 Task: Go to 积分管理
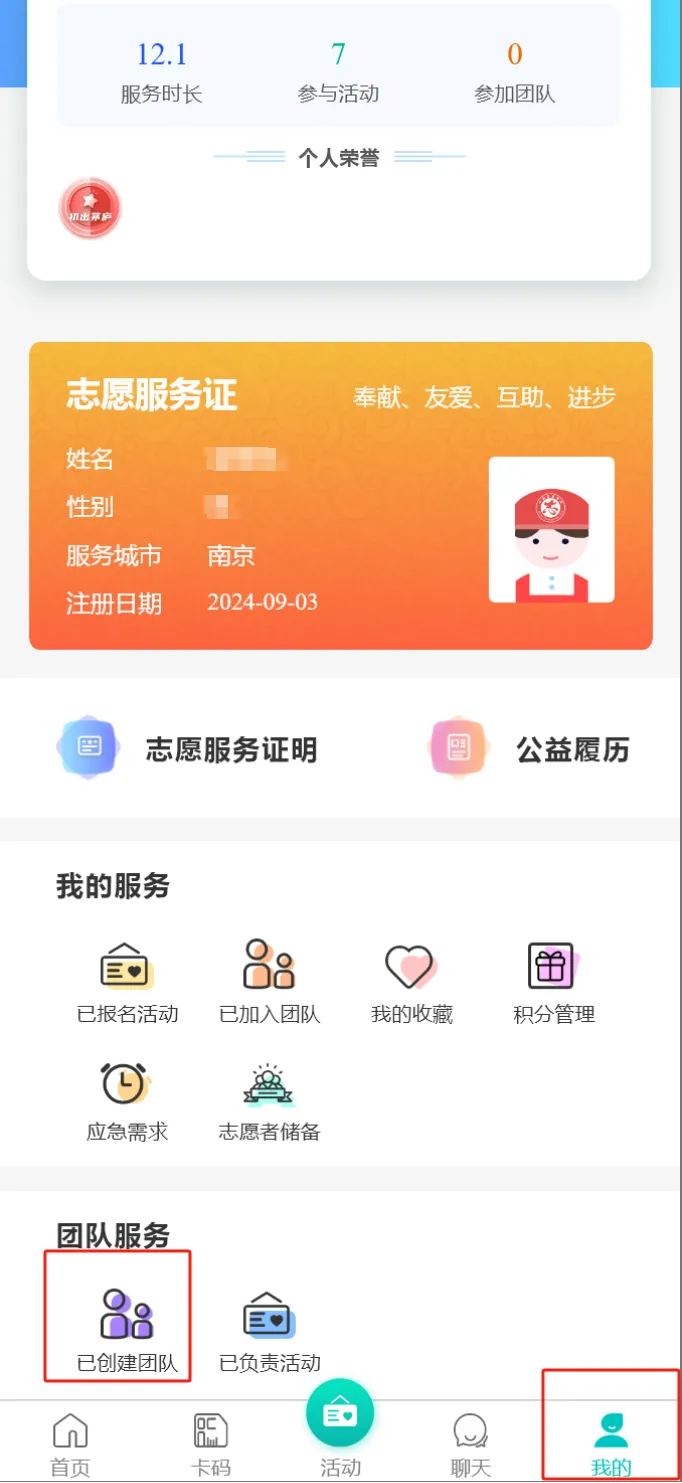pyautogui.click(x=553, y=982)
